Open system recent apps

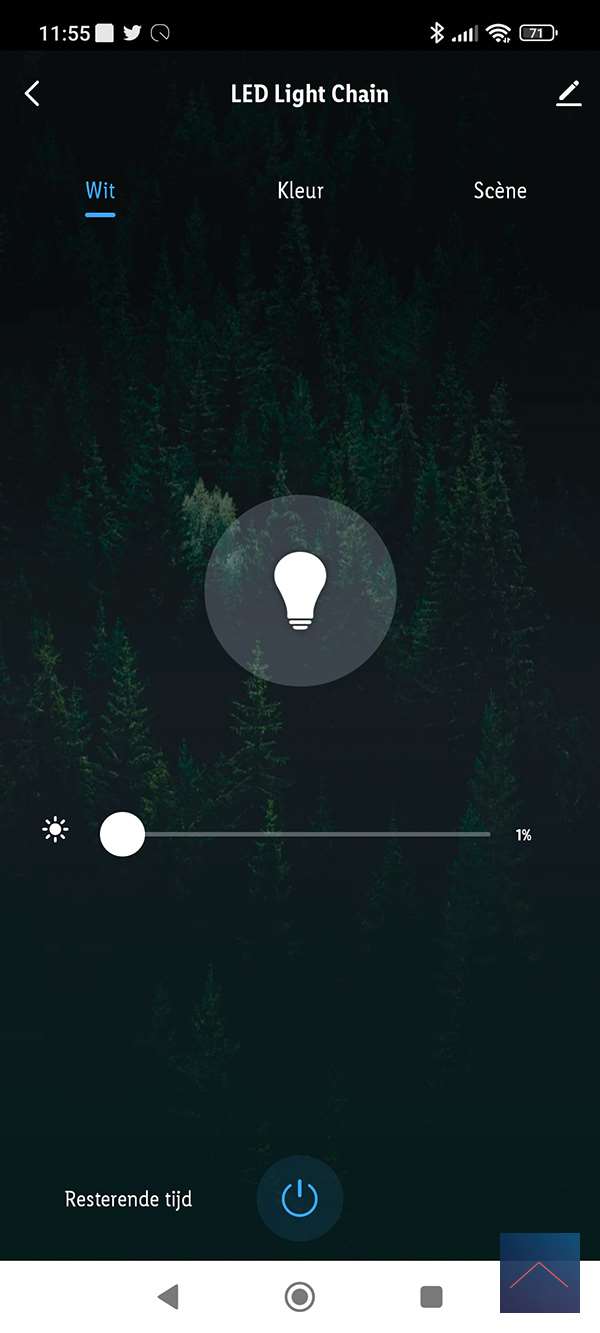[431, 1297]
